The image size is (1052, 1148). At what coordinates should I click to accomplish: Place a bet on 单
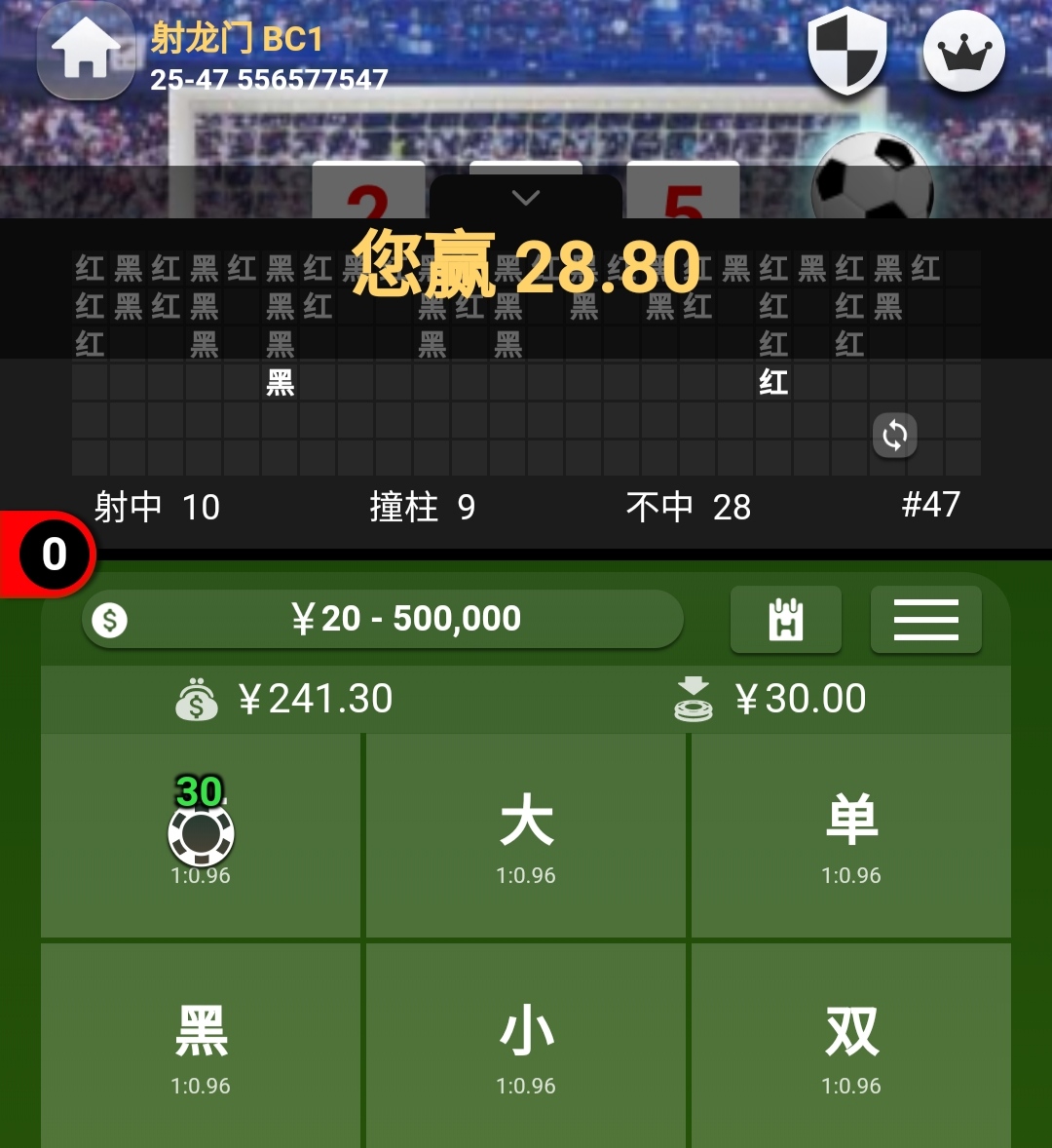(851, 835)
